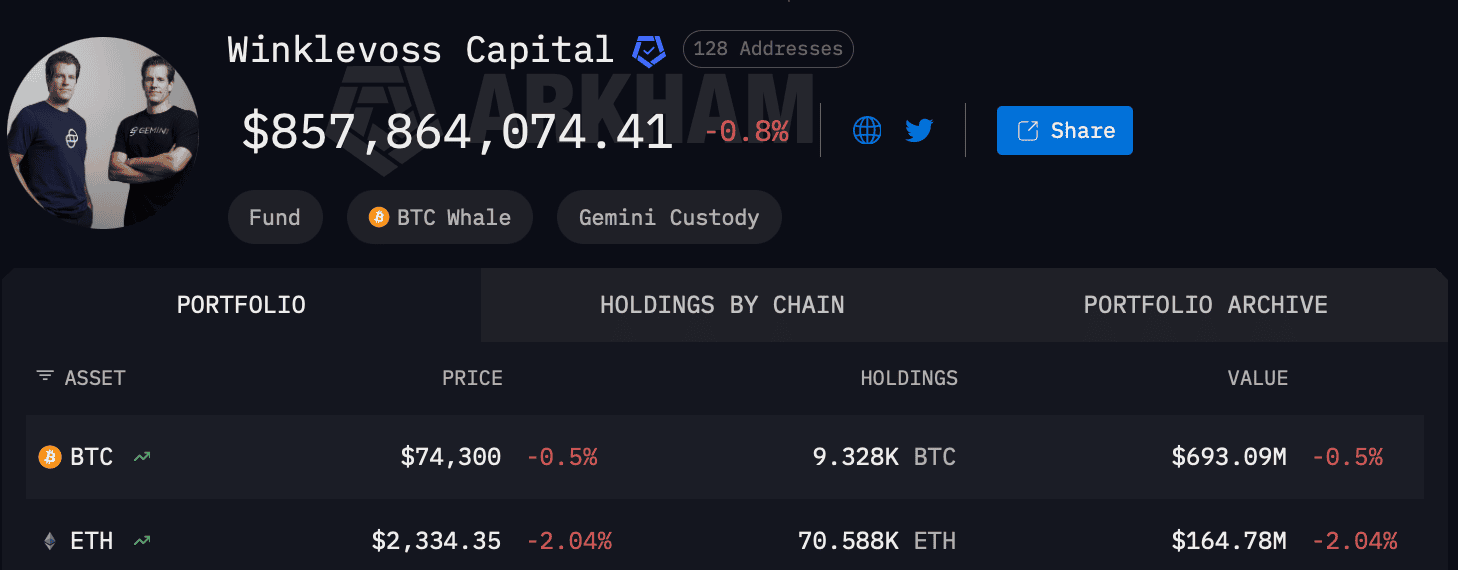
Task: Switch to the Portfolio tab
Action: point(241,305)
